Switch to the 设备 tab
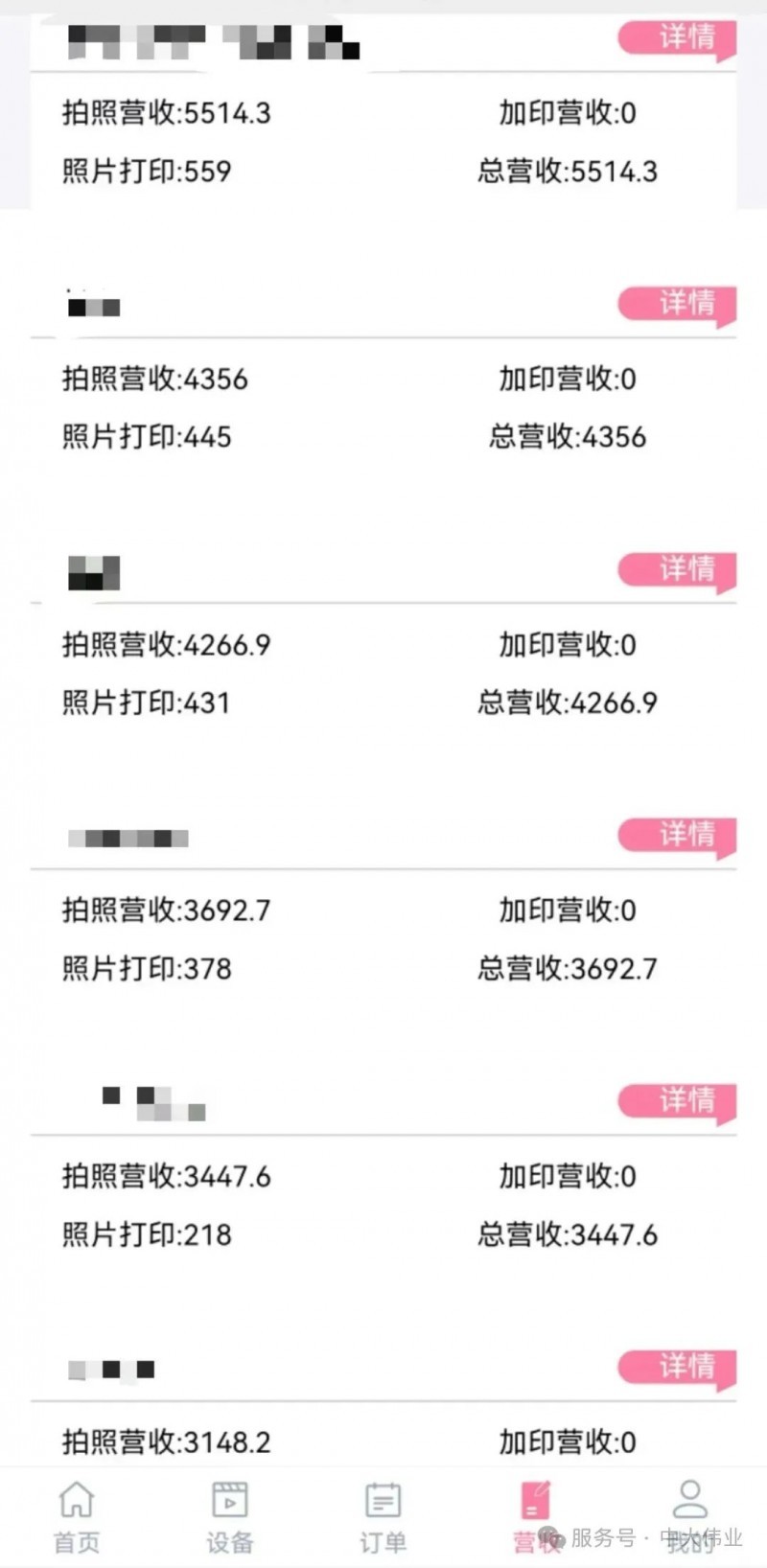The image size is (767, 1568). (230, 1517)
